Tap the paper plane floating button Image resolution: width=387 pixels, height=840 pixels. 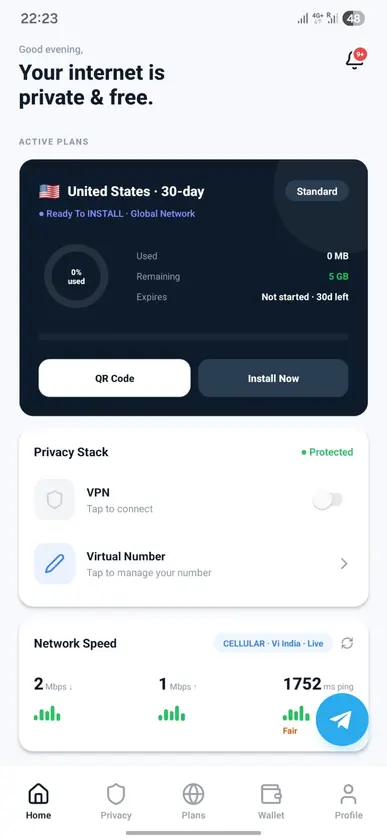[342, 720]
